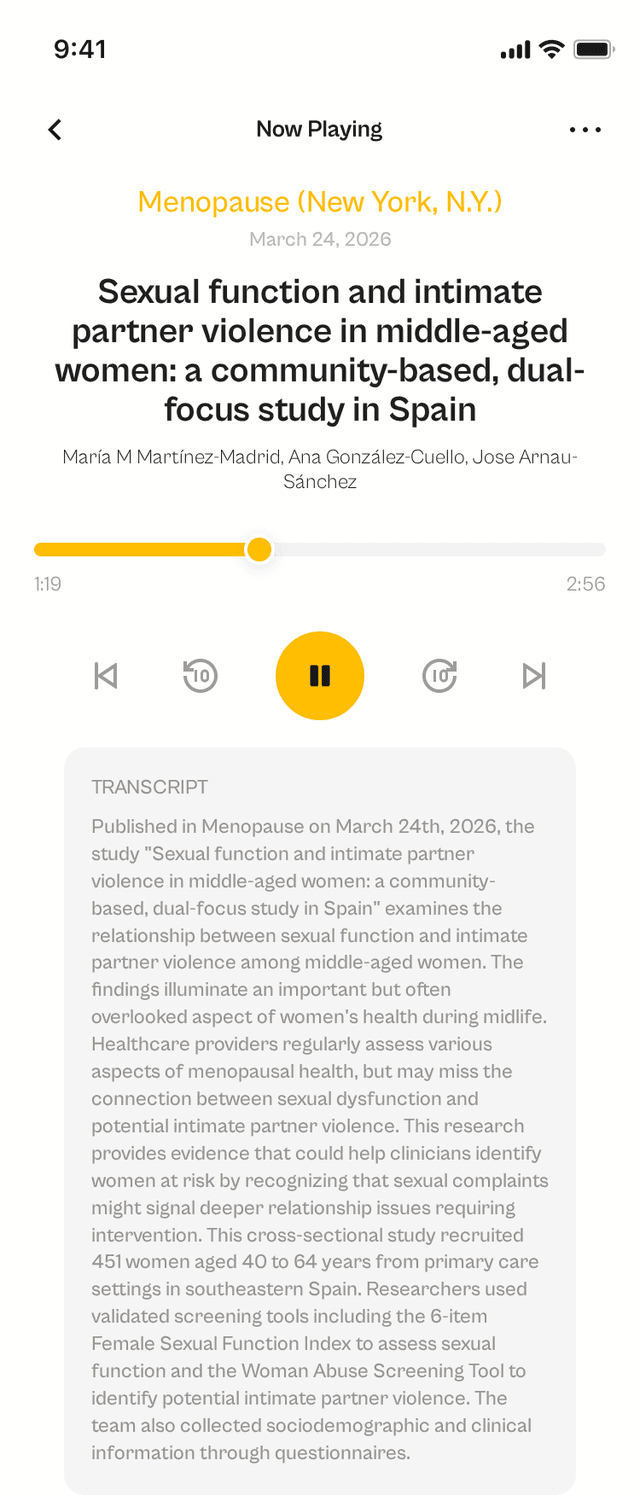
Task: Open journal Menopause (New York, N.Y.)
Action: (x=320, y=202)
